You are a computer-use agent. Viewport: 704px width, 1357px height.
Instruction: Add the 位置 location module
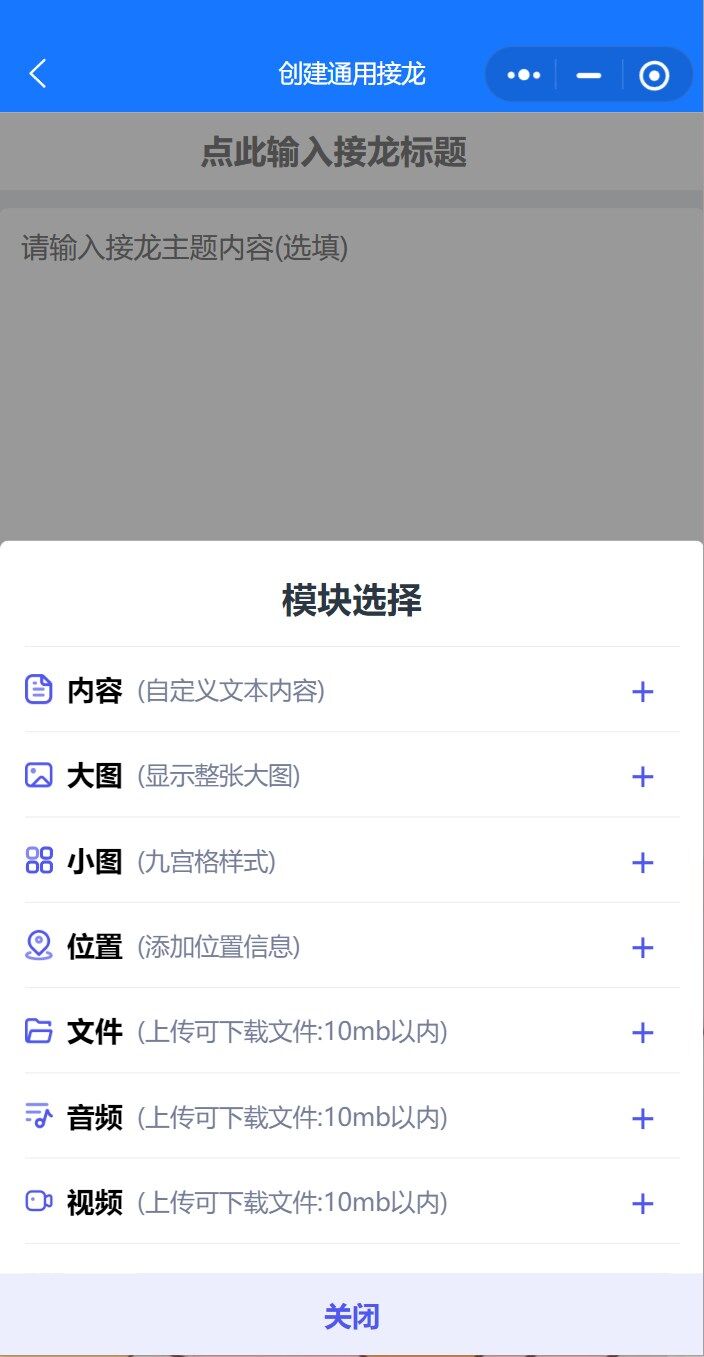coord(642,947)
